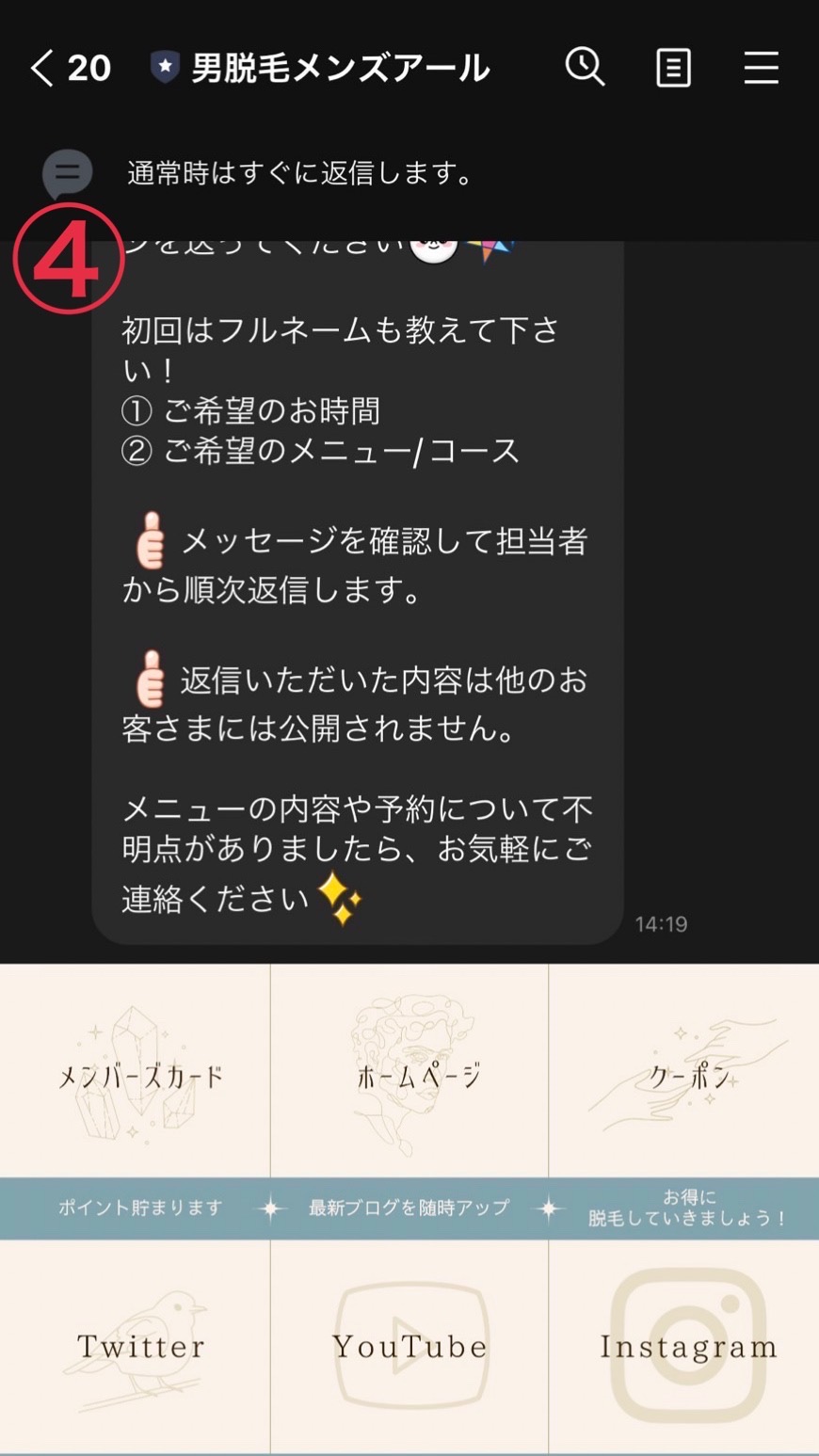Image resolution: width=819 pixels, height=1456 pixels.
Task: Open the クーポン tile
Action: point(684,1073)
